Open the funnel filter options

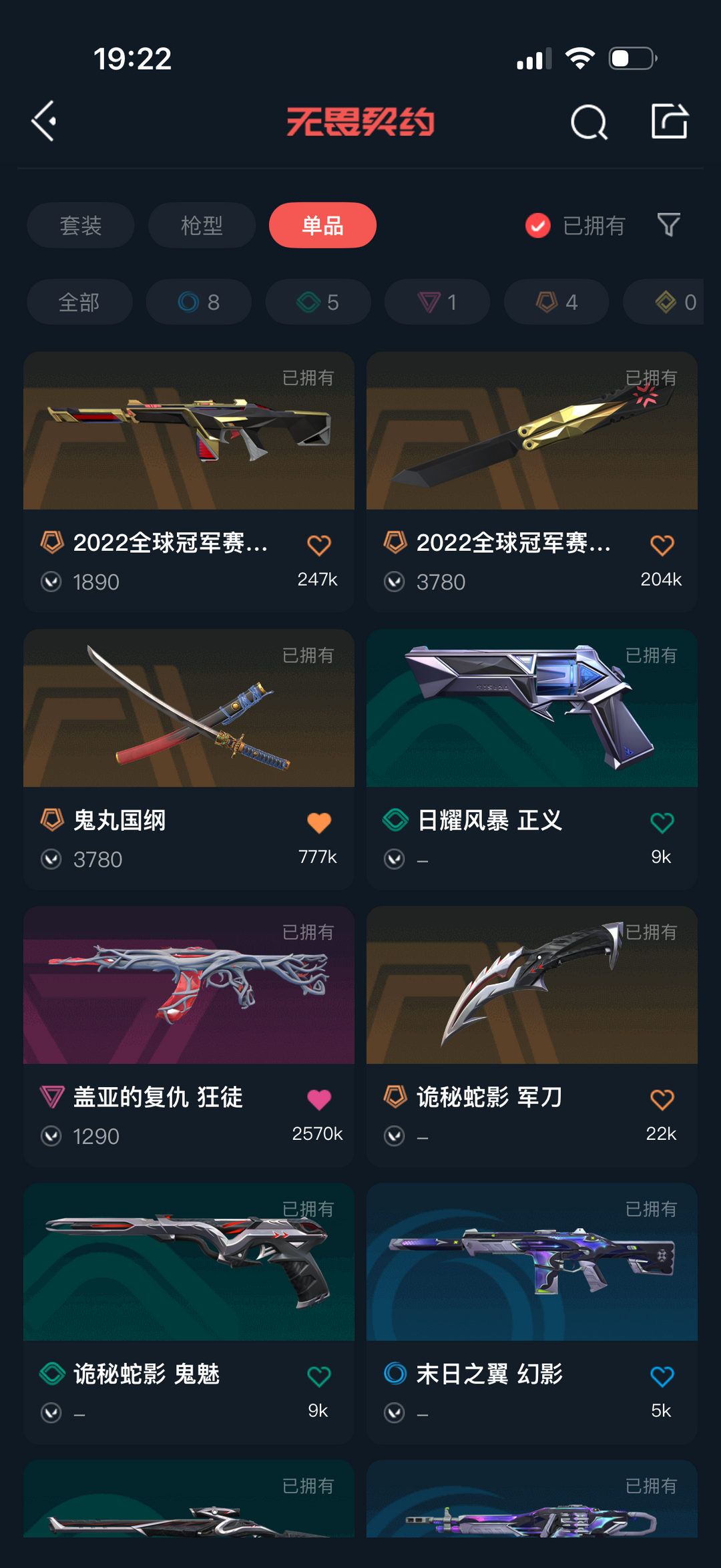coord(669,225)
